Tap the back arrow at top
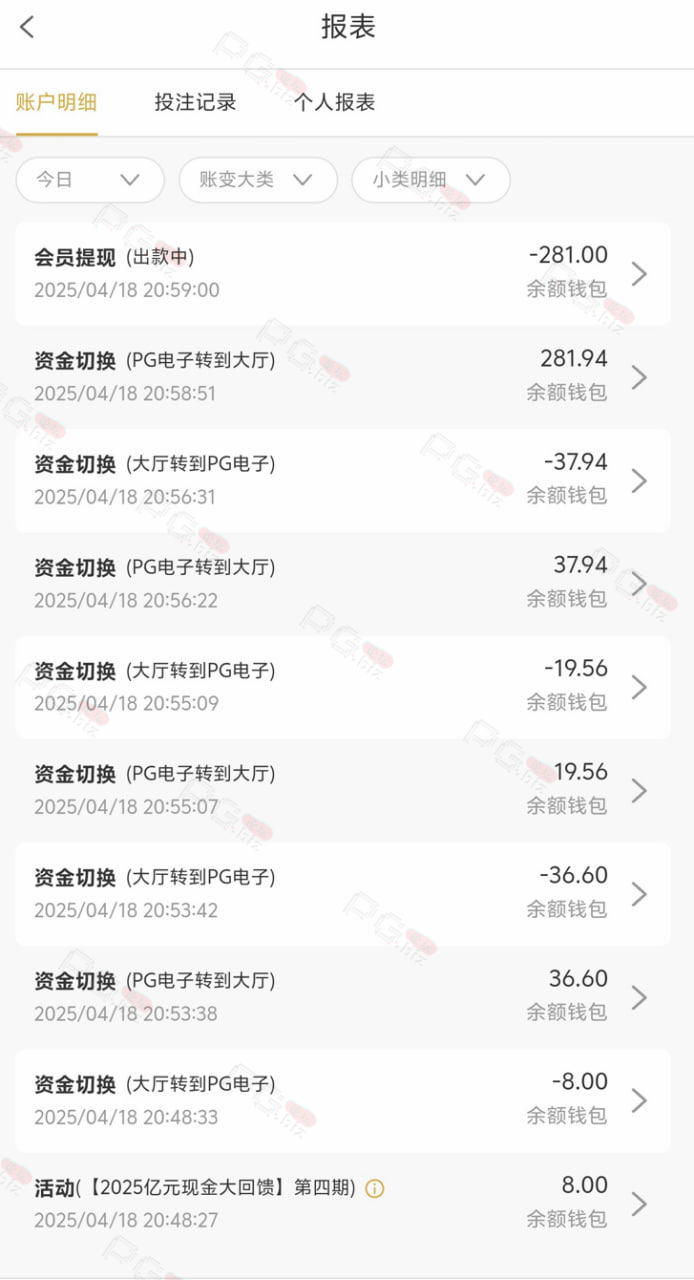This screenshot has height=1280, width=694. coord(27,27)
